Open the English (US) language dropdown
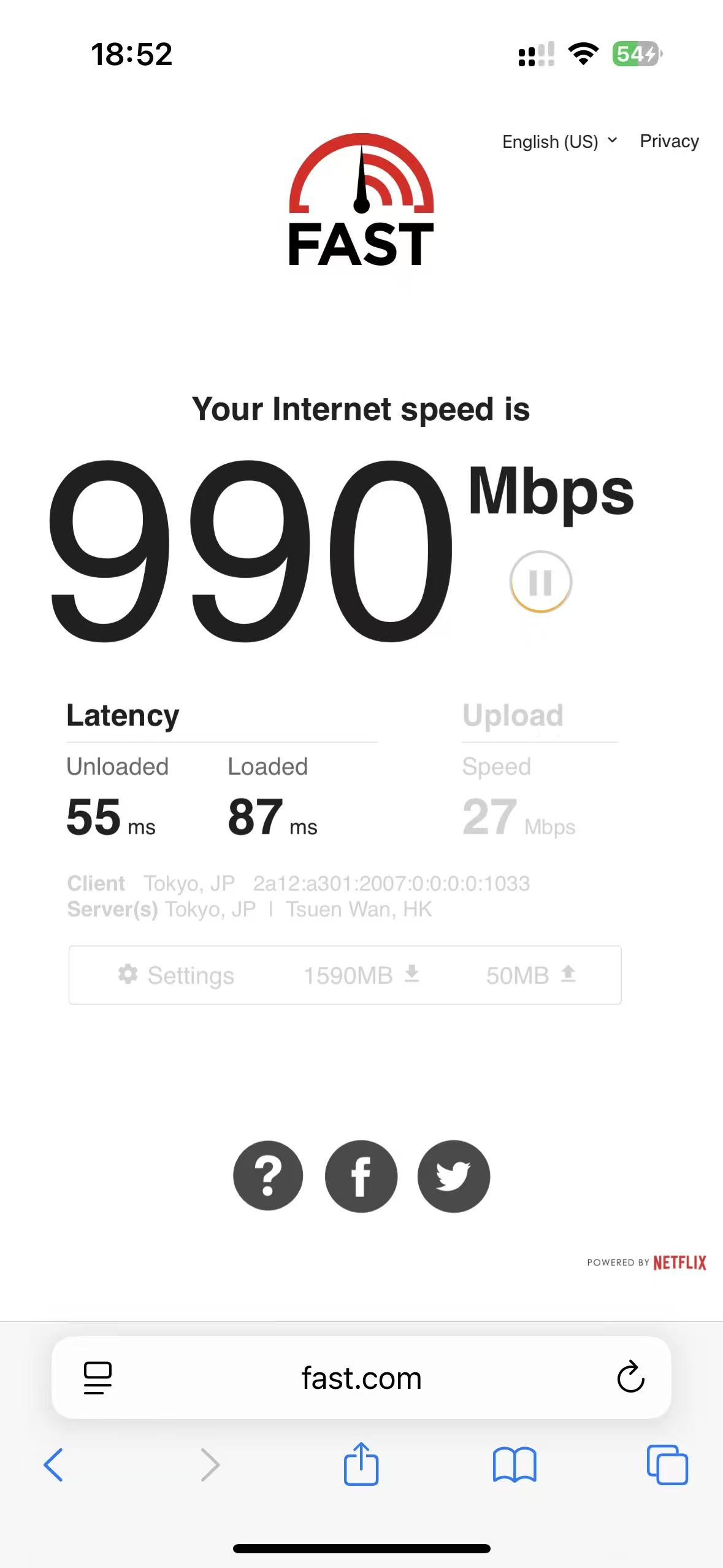 (559, 142)
